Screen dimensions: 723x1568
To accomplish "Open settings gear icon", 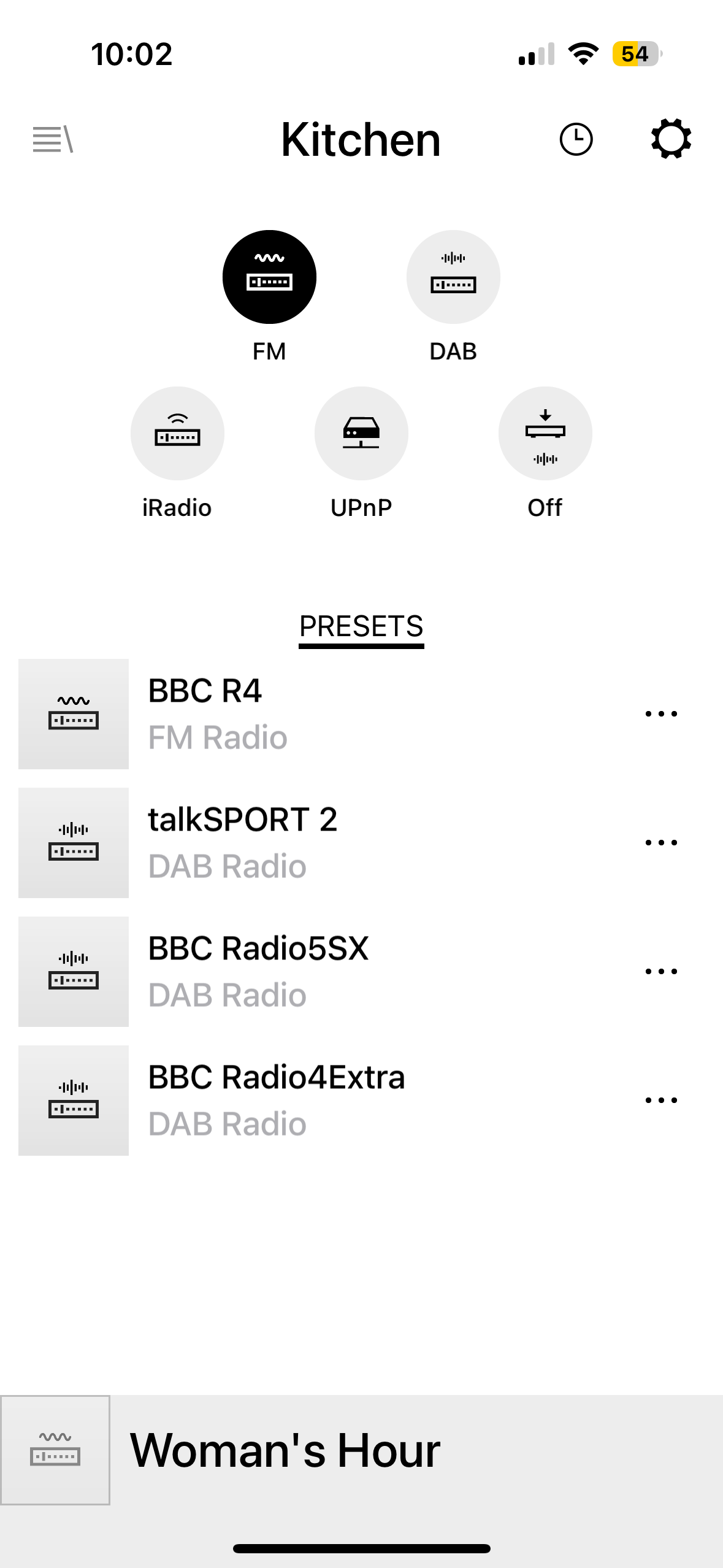I will (671, 139).
